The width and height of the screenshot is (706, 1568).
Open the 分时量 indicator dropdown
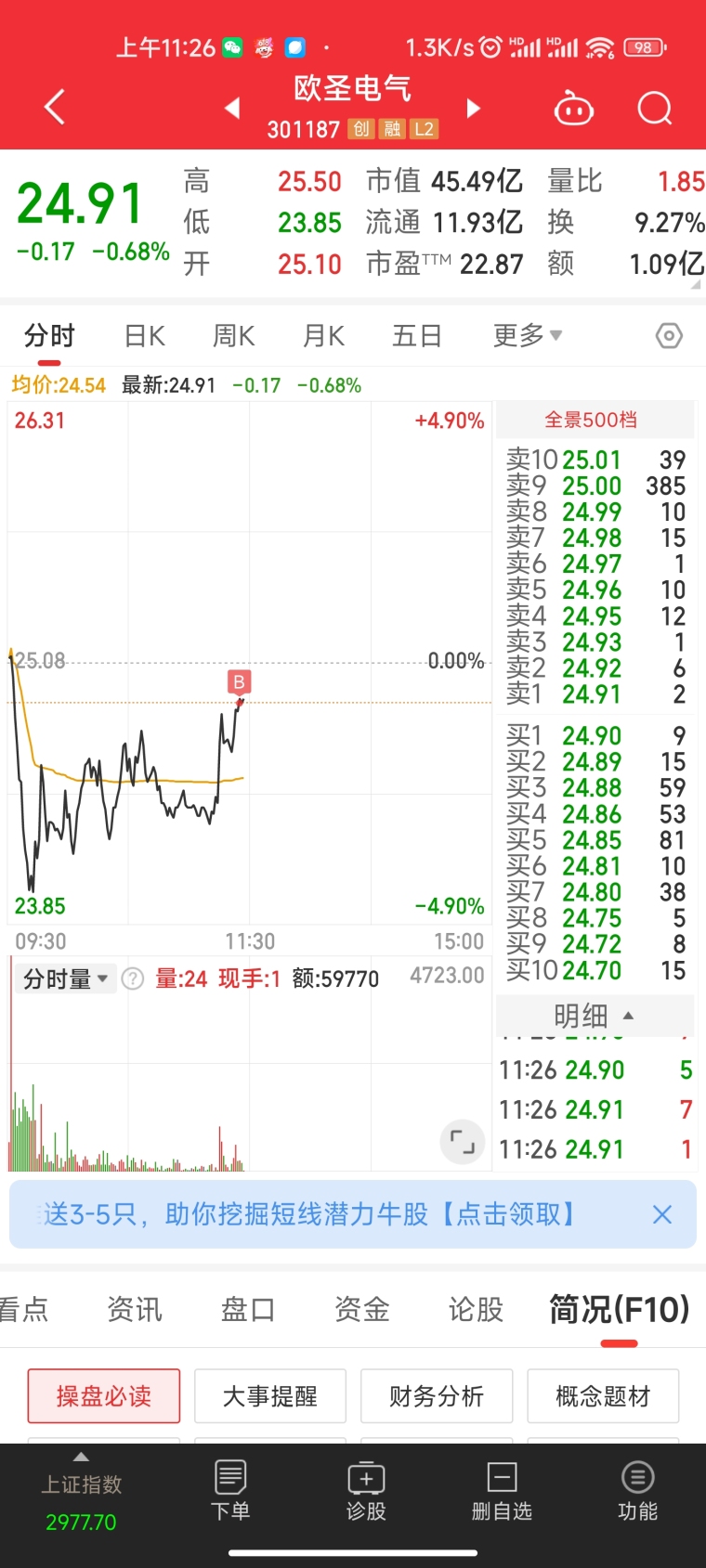click(65, 978)
